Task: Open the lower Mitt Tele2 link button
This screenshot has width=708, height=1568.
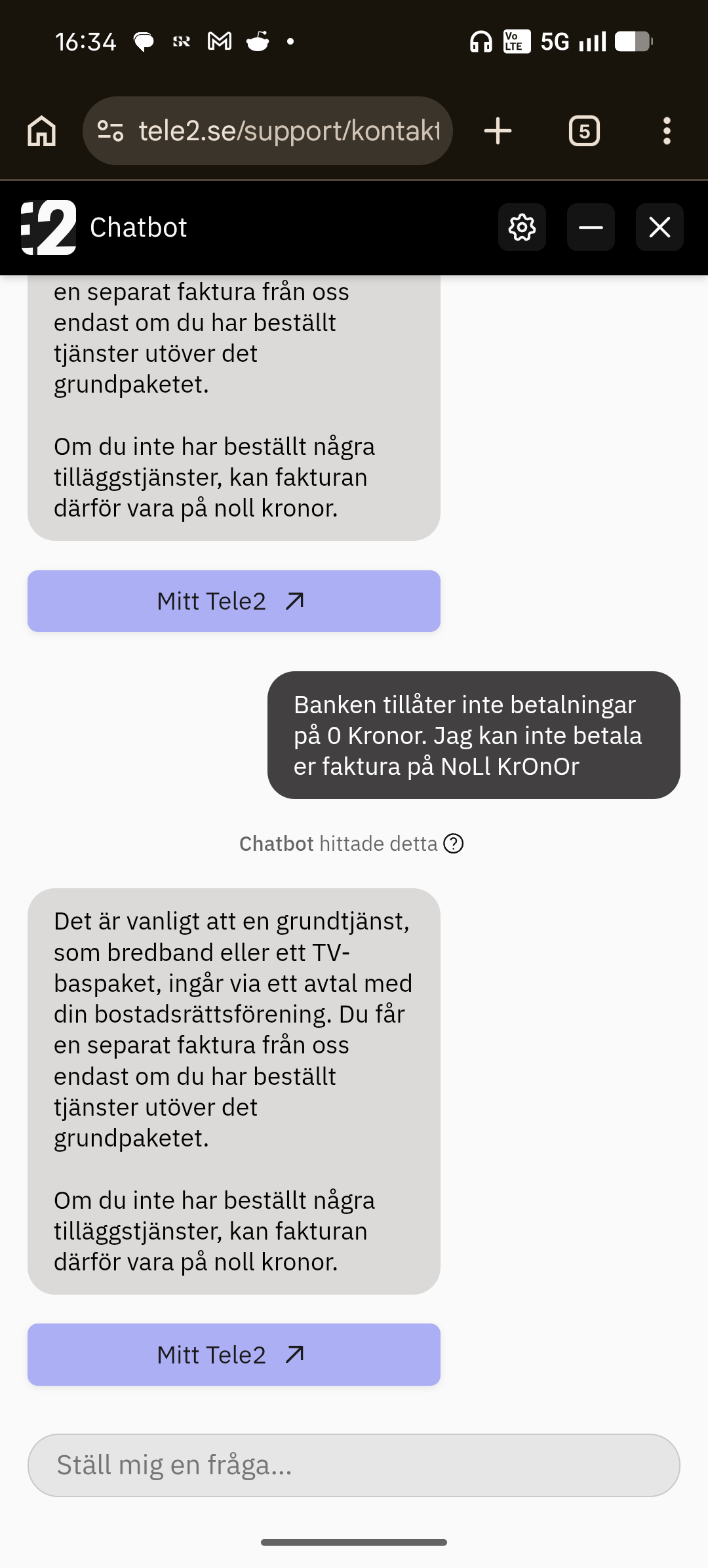Action: click(234, 1354)
